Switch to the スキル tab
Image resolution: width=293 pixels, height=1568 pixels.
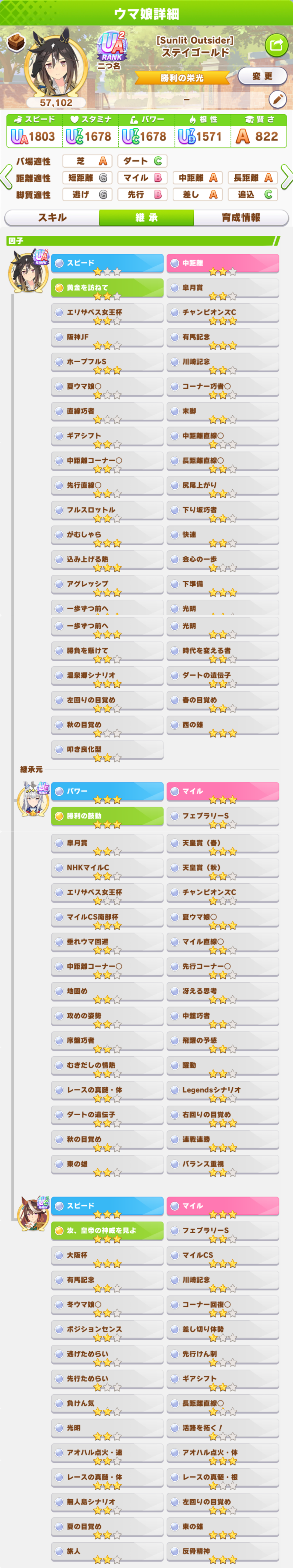click(x=52, y=217)
